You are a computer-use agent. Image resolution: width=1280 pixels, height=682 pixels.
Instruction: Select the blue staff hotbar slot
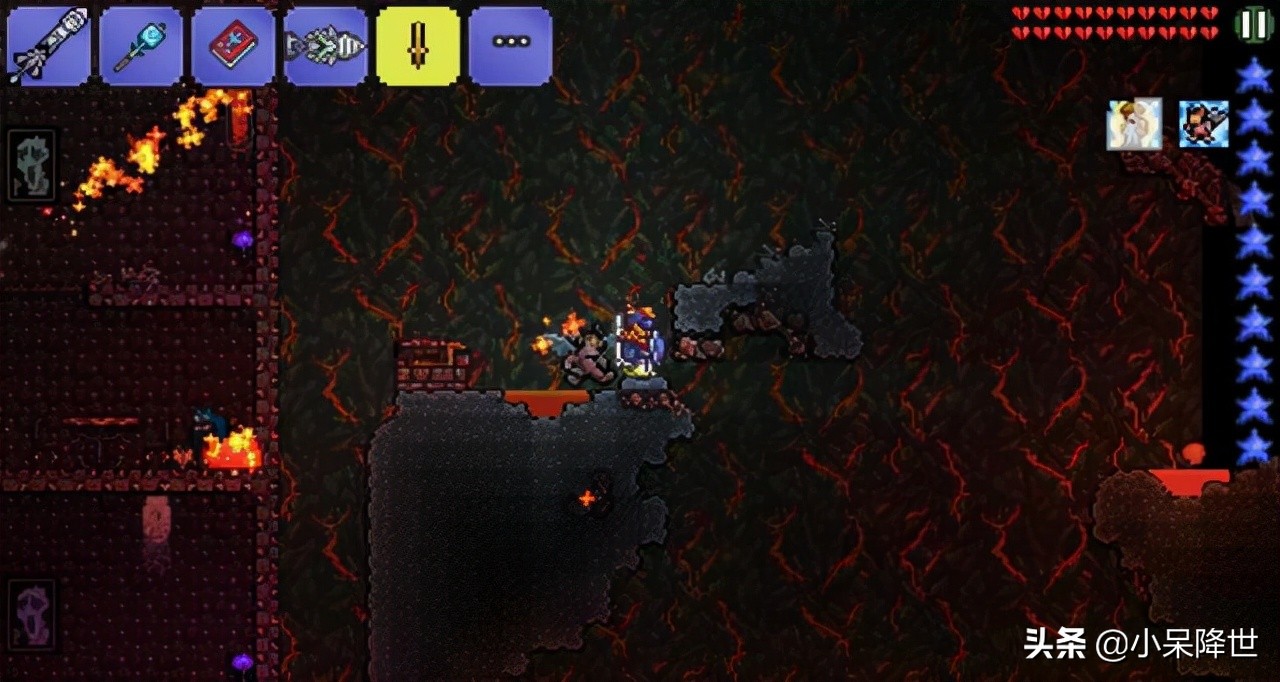141,45
